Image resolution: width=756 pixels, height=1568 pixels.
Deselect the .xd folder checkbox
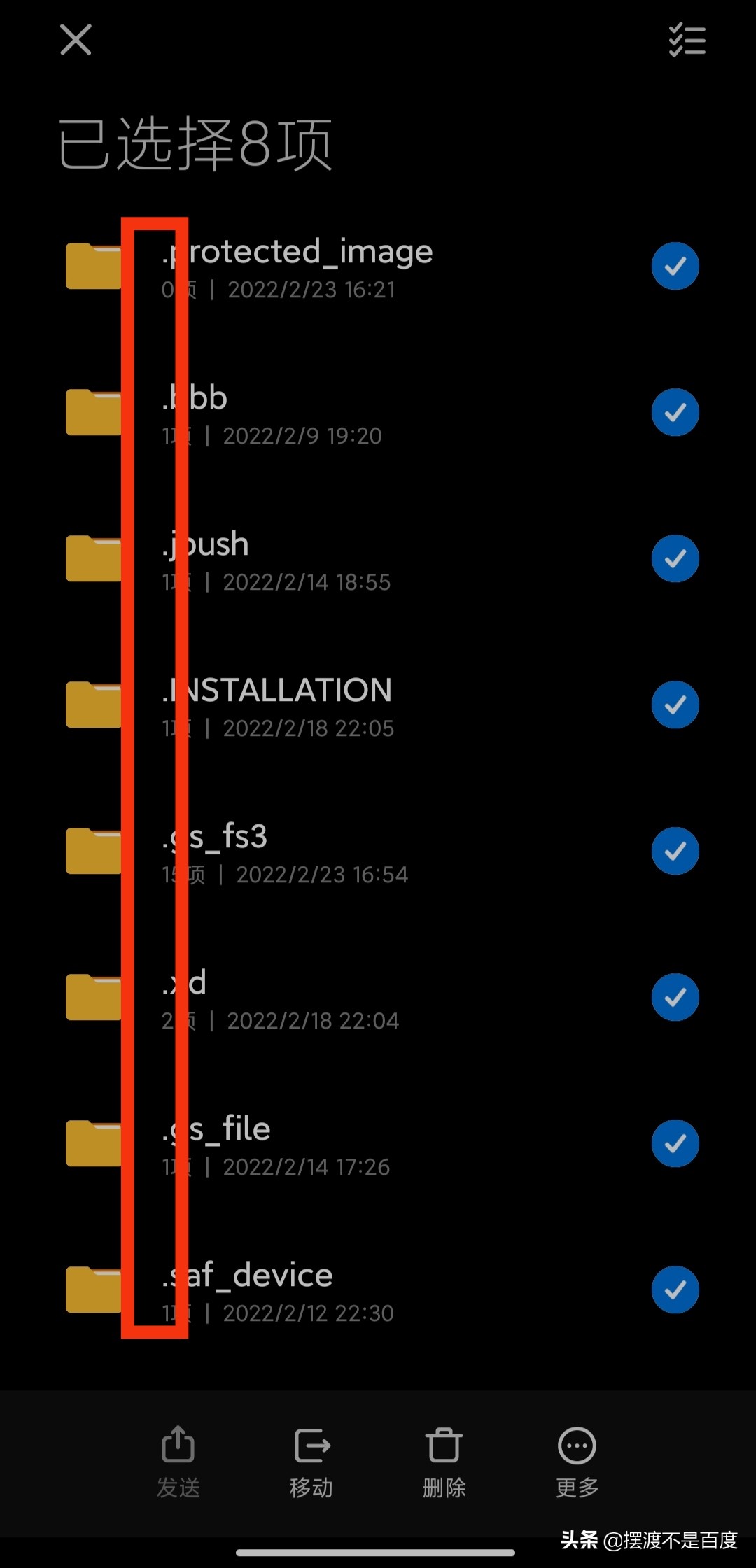675,997
